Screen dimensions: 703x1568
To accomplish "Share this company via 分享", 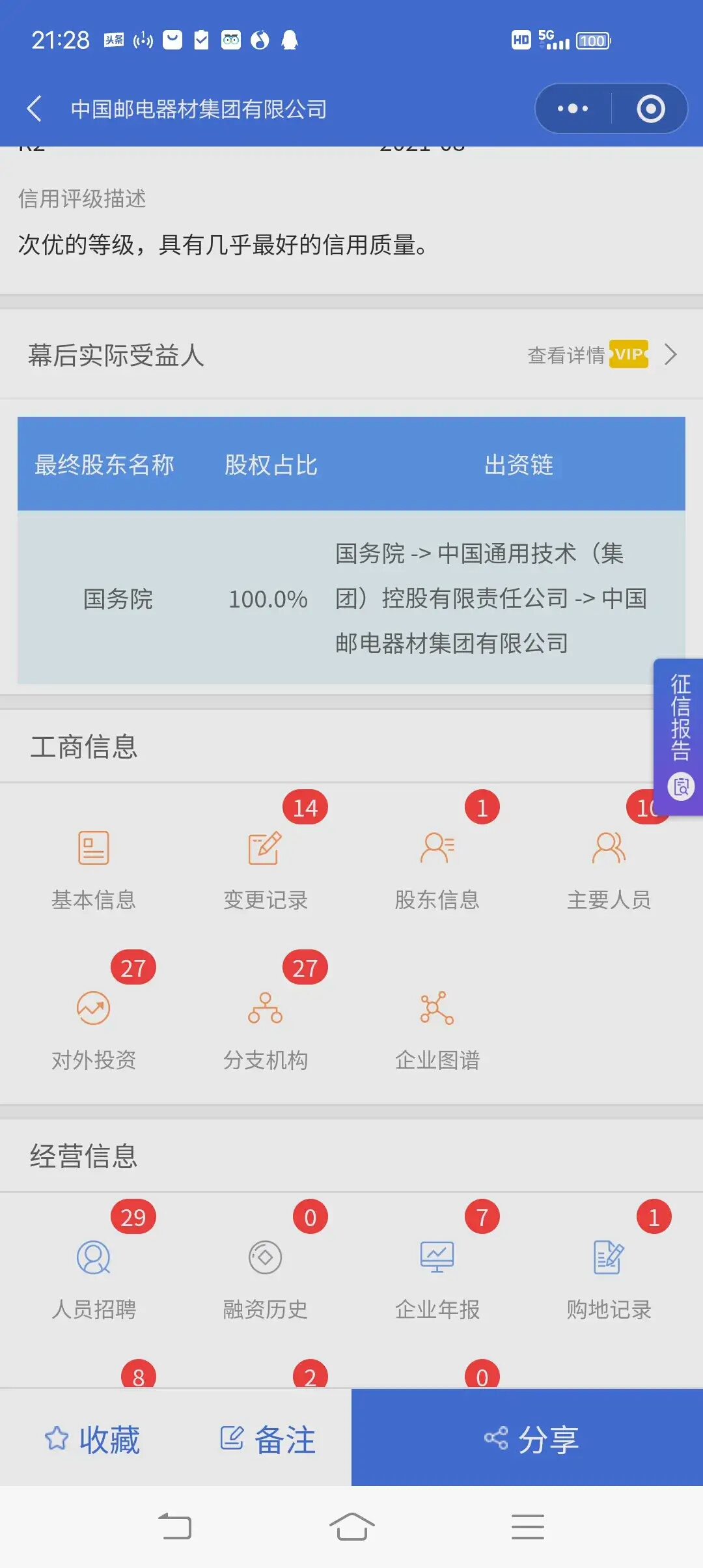I will point(527,1438).
